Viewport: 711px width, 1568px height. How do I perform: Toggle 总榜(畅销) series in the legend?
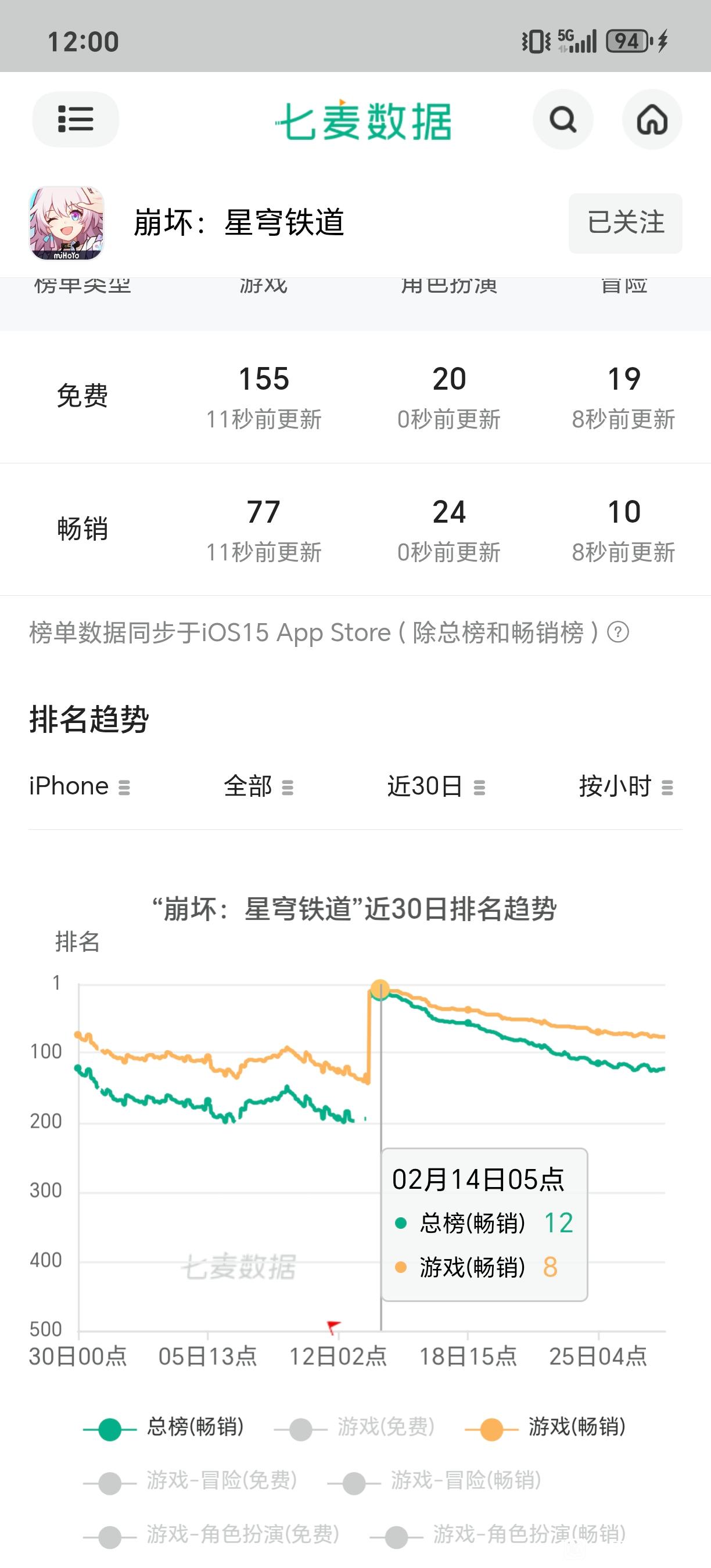pos(164,1427)
